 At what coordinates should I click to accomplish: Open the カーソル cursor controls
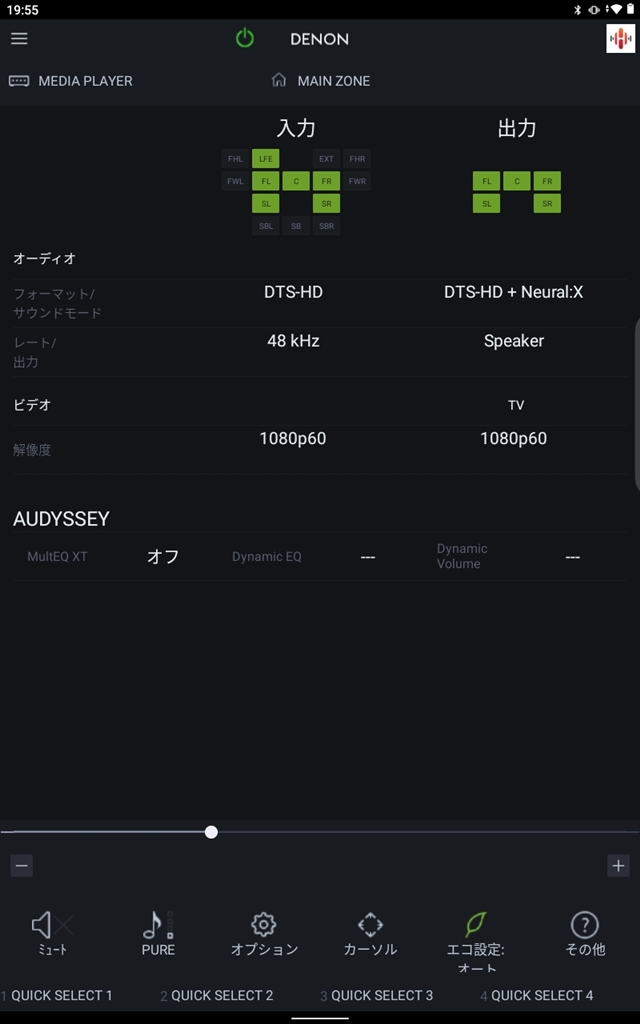[x=370, y=934]
